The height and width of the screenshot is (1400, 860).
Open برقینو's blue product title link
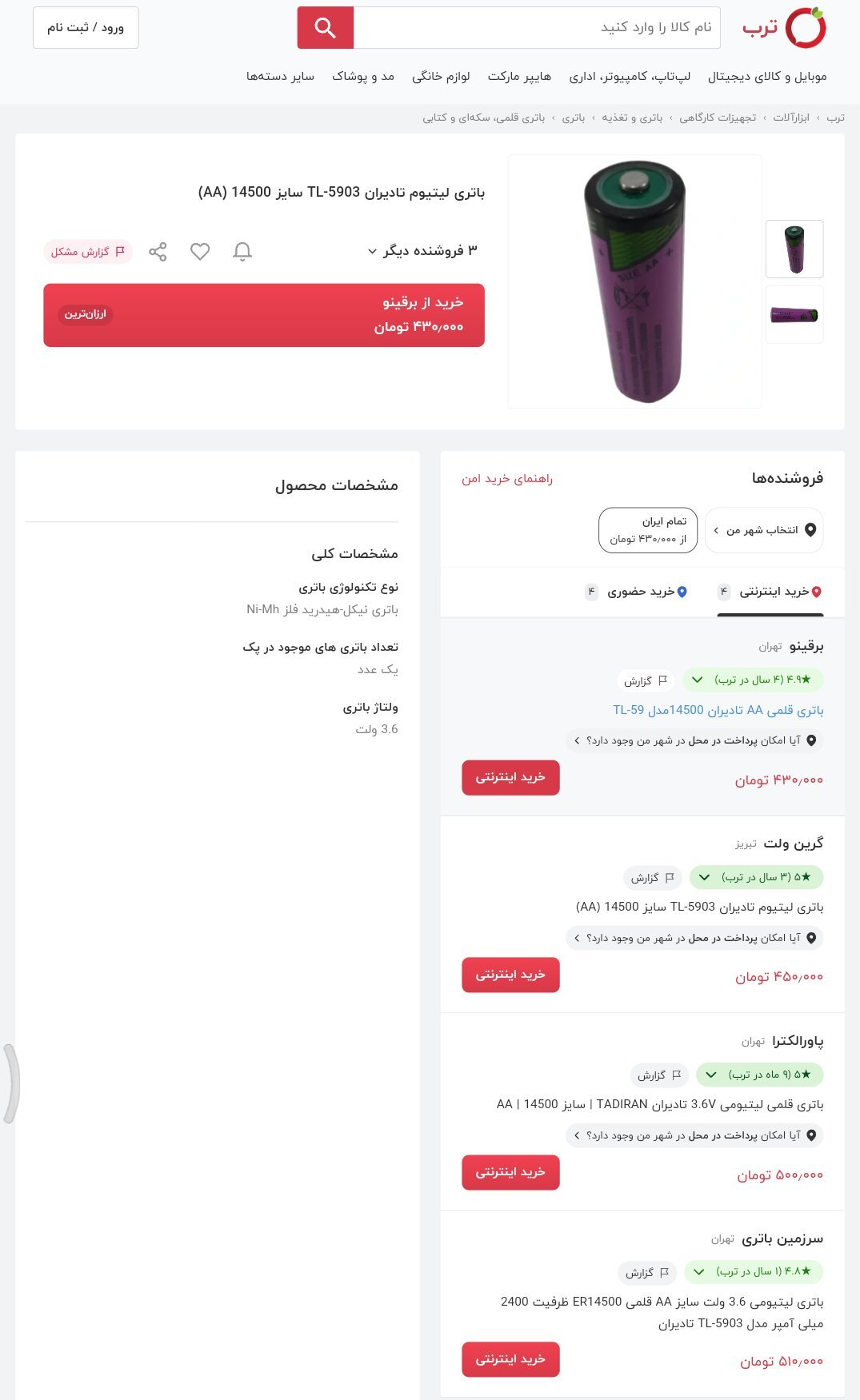point(718,710)
